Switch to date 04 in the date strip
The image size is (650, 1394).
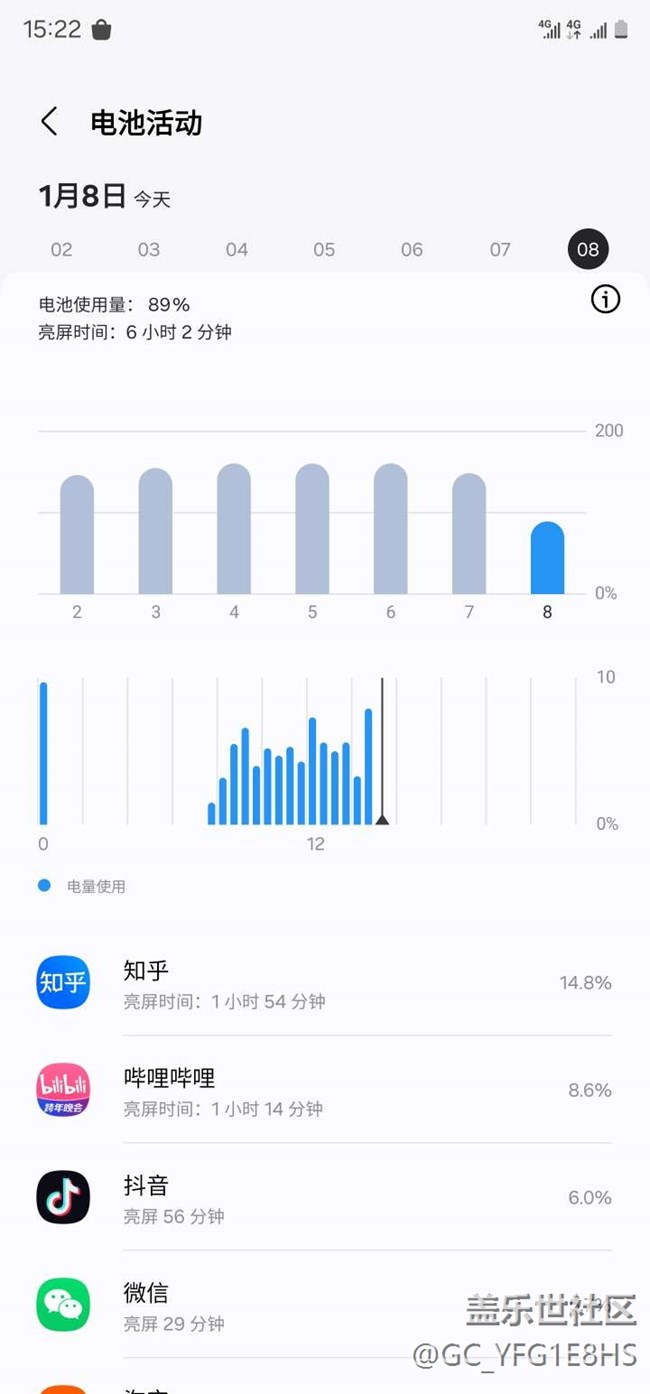237,249
